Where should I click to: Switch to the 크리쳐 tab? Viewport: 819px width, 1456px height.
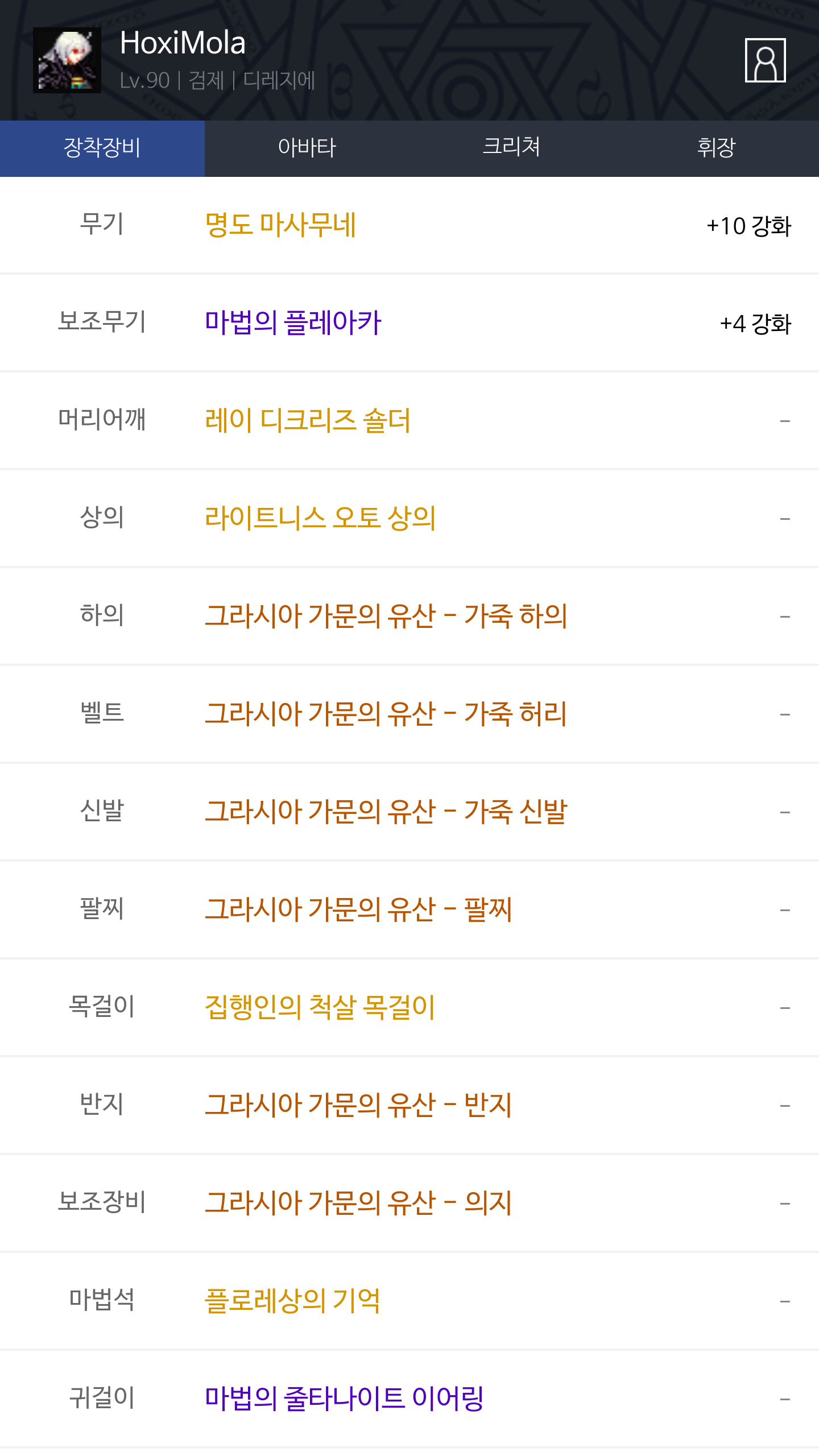(512, 148)
